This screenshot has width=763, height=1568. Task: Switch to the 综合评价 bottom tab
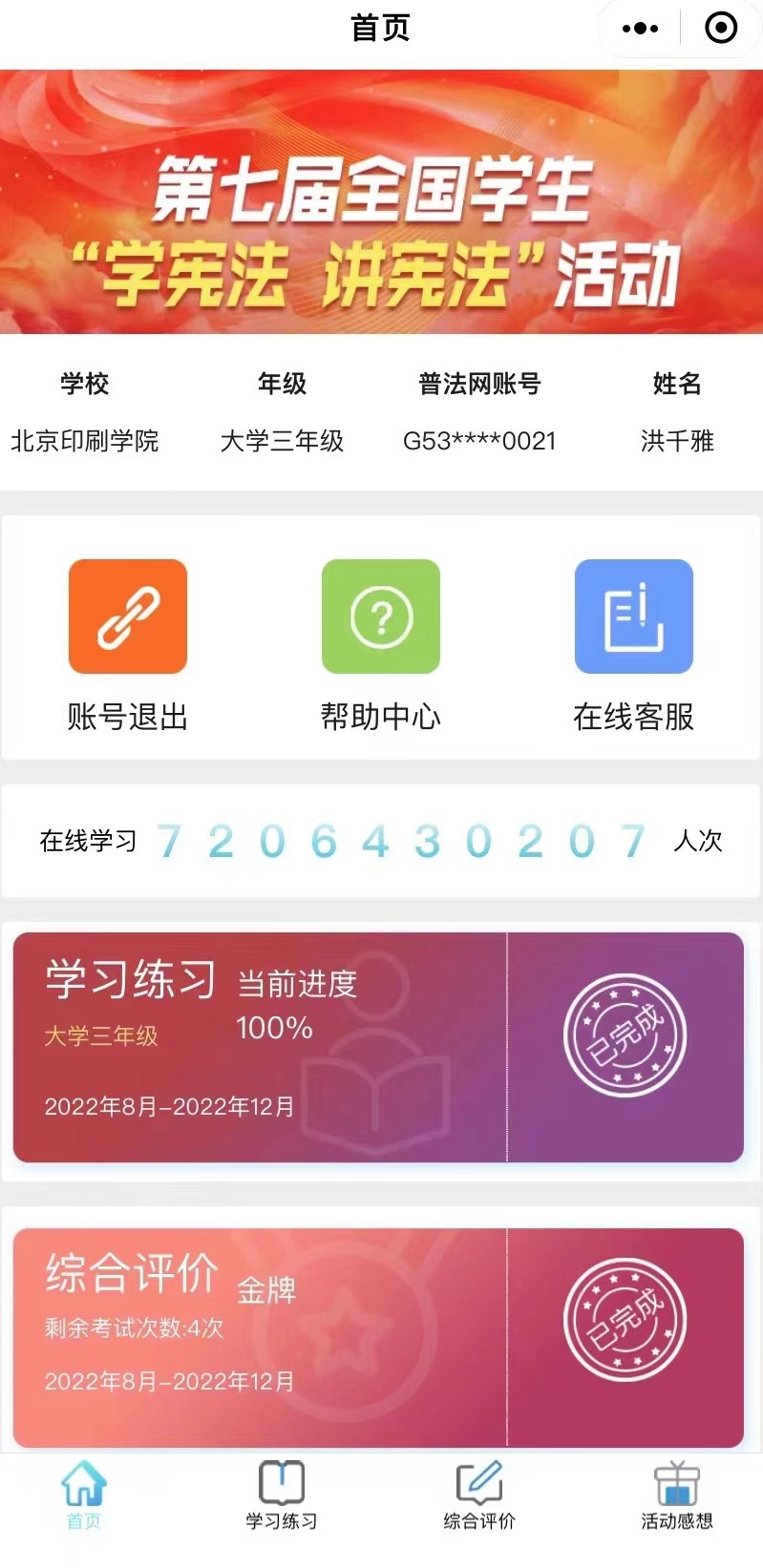point(479,1495)
